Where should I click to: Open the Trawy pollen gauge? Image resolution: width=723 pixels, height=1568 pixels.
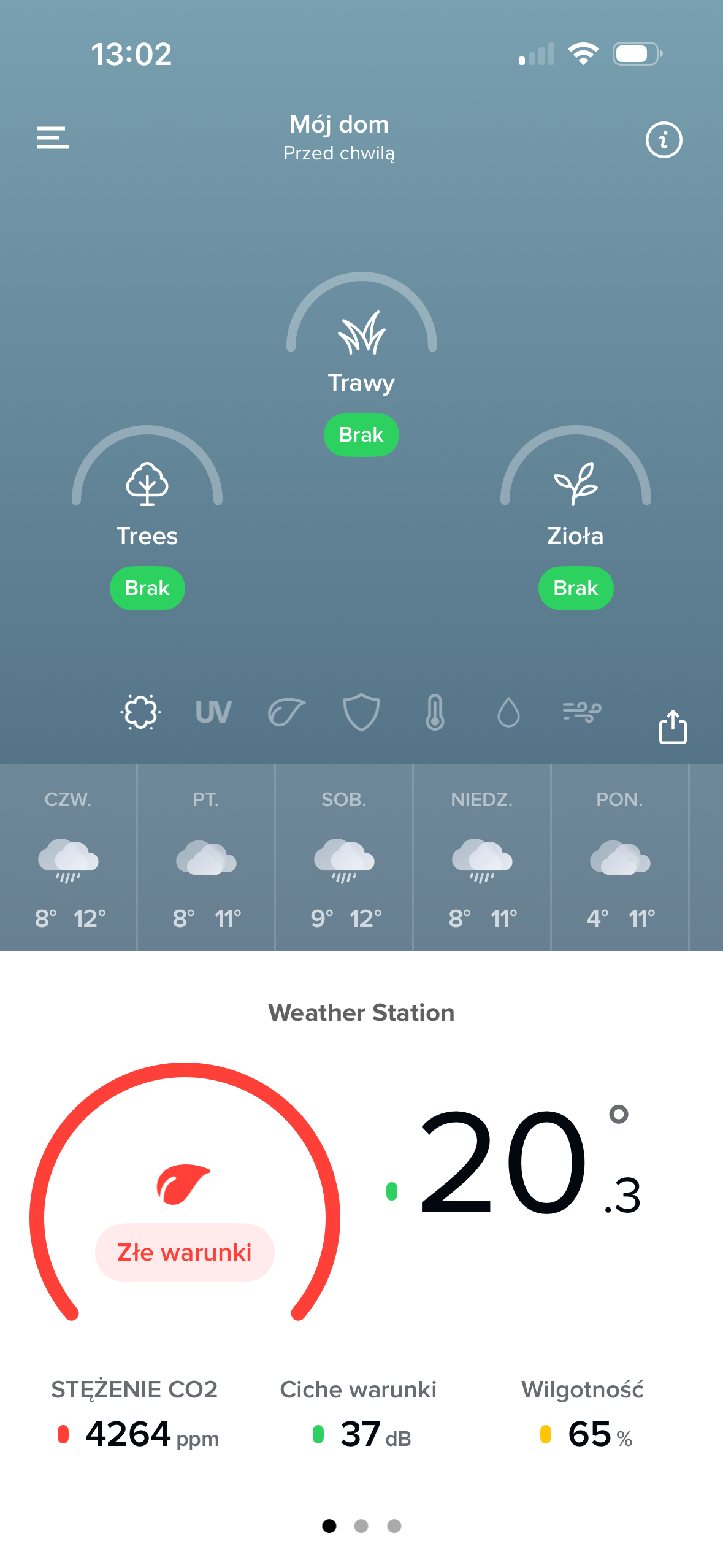(361, 344)
